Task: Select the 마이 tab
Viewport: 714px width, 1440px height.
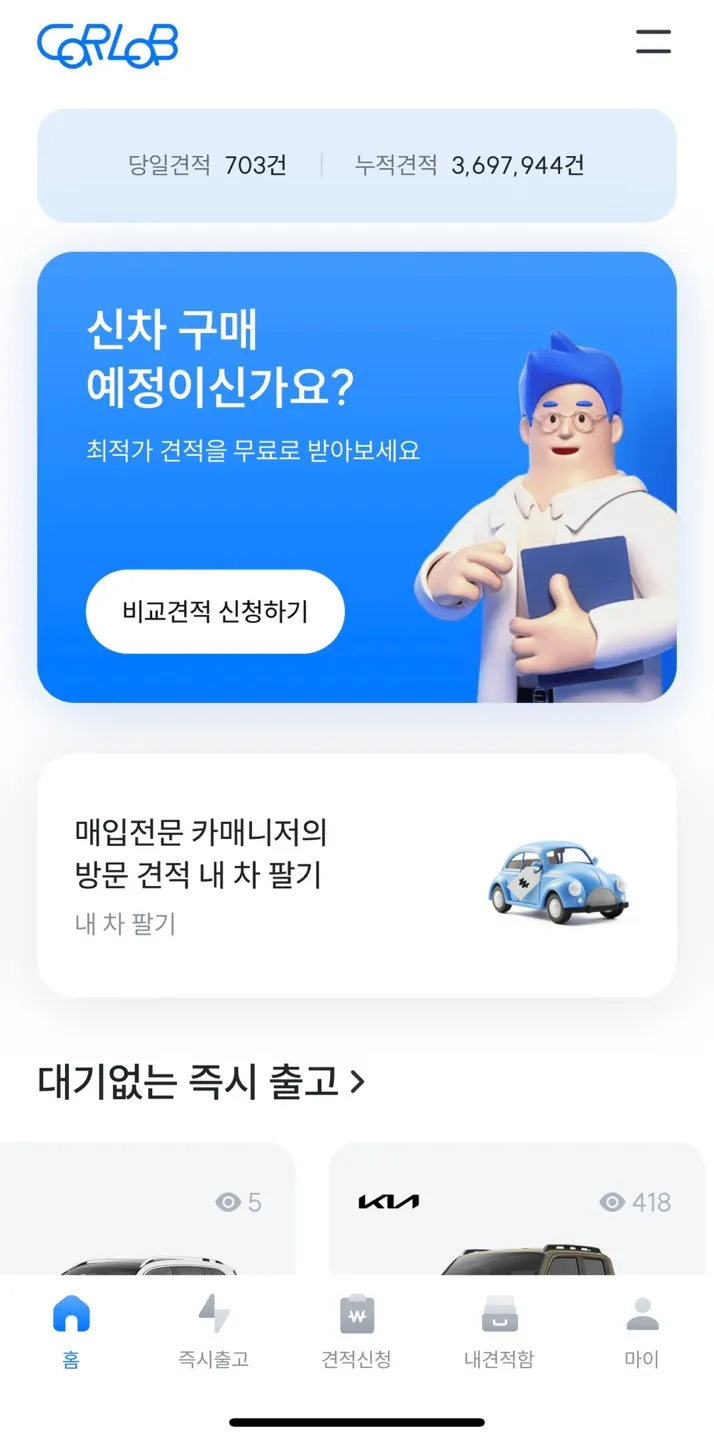Action: 642,1330
